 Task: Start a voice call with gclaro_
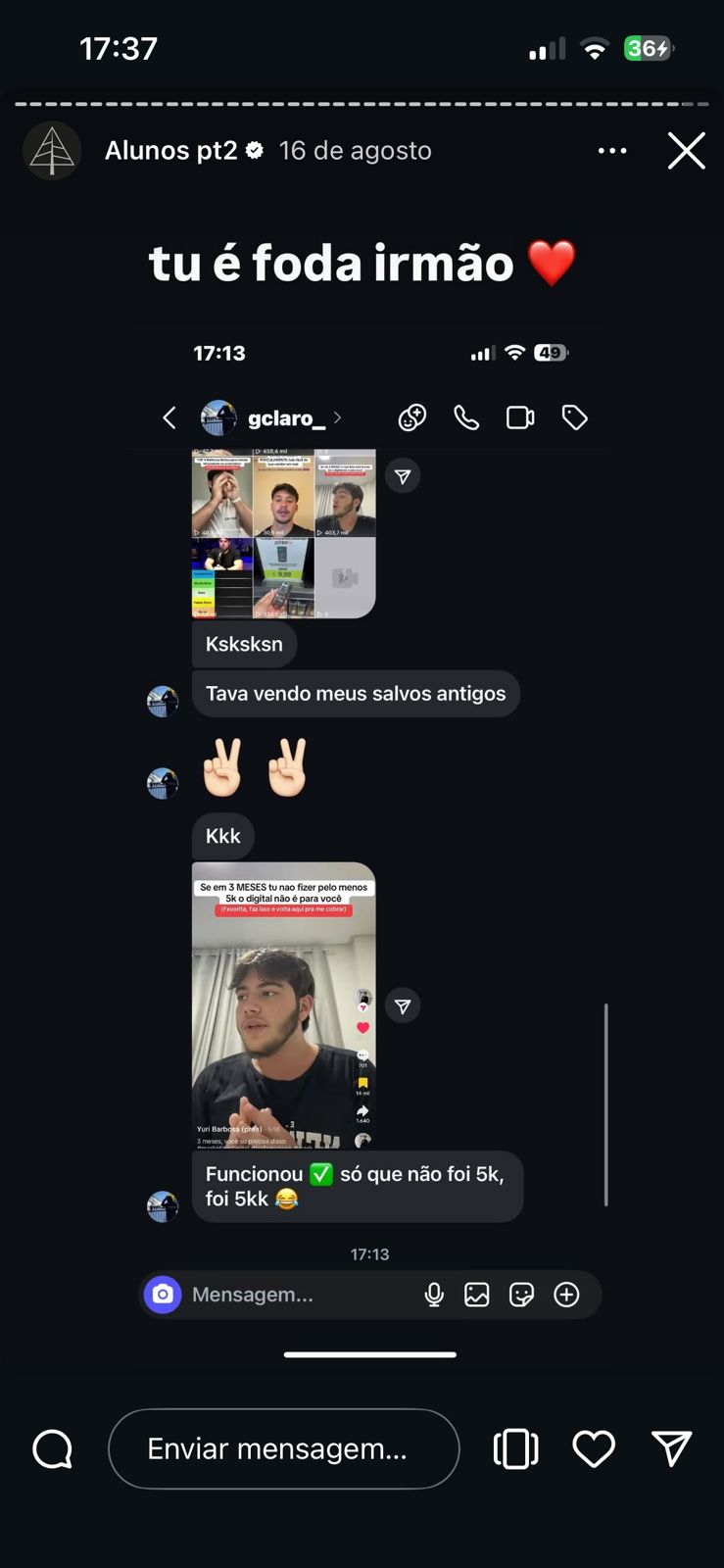465,416
